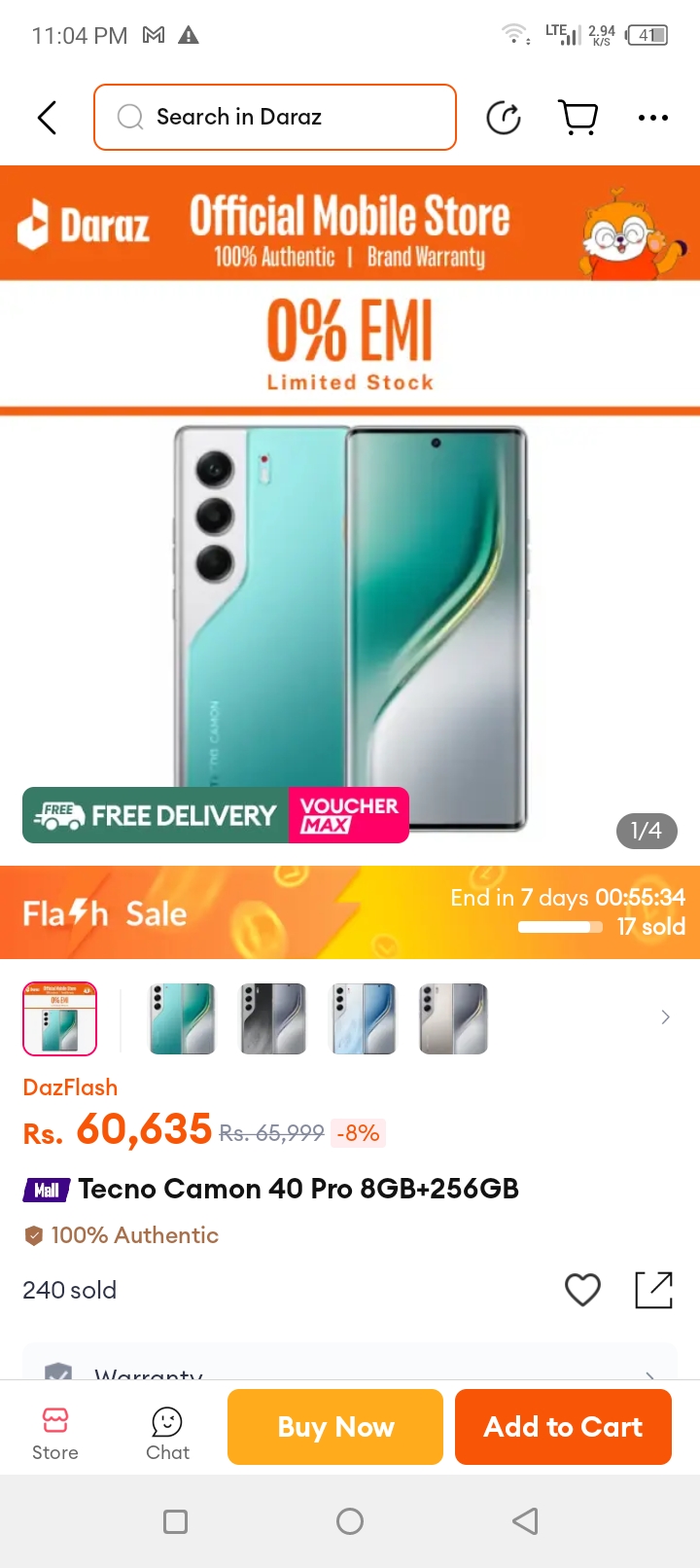The height and width of the screenshot is (1568, 700).
Task: Tap the system home button
Action: coord(350,1521)
